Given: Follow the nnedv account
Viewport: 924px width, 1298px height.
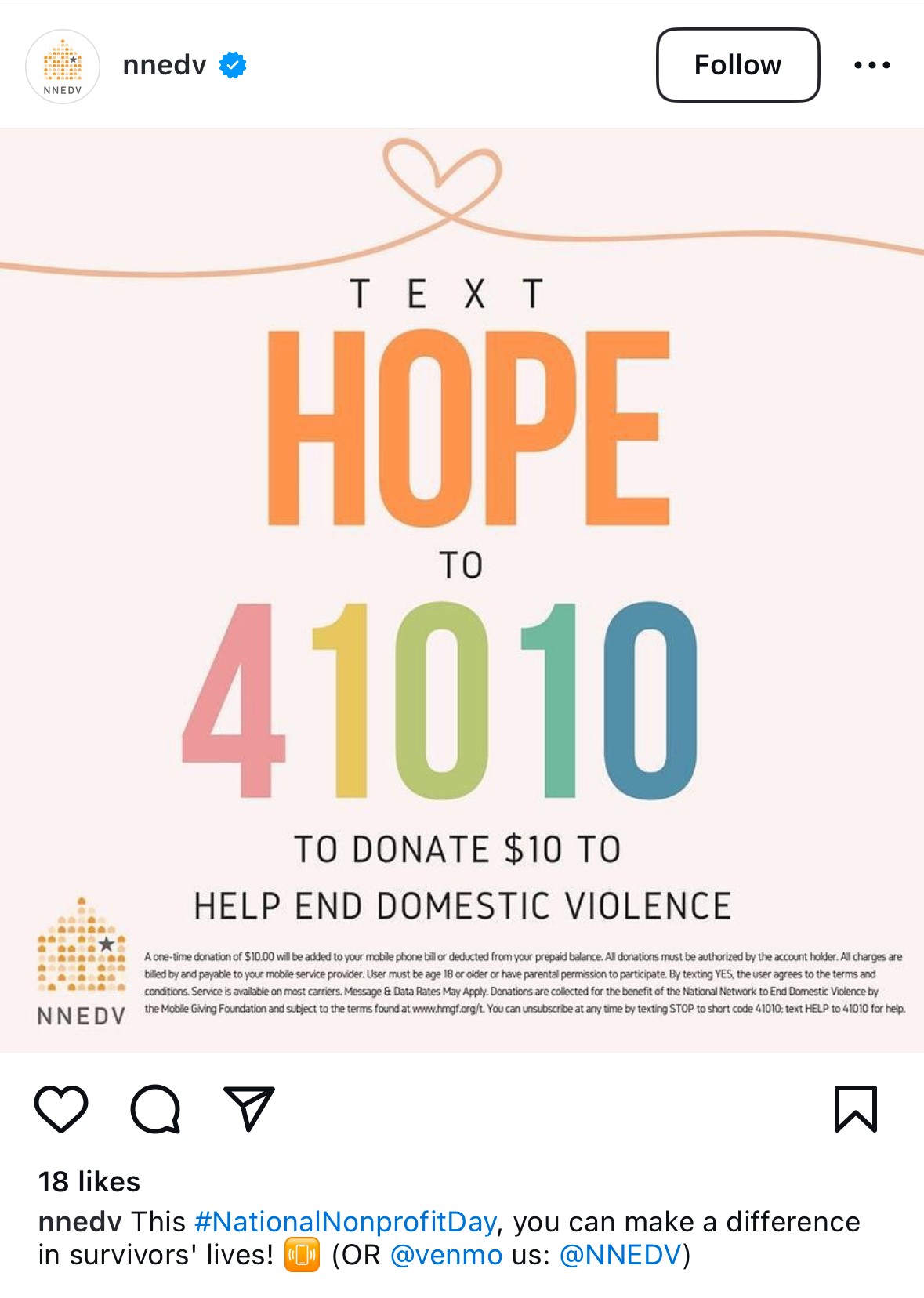Looking at the screenshot, I should click(x=737, y=65).
